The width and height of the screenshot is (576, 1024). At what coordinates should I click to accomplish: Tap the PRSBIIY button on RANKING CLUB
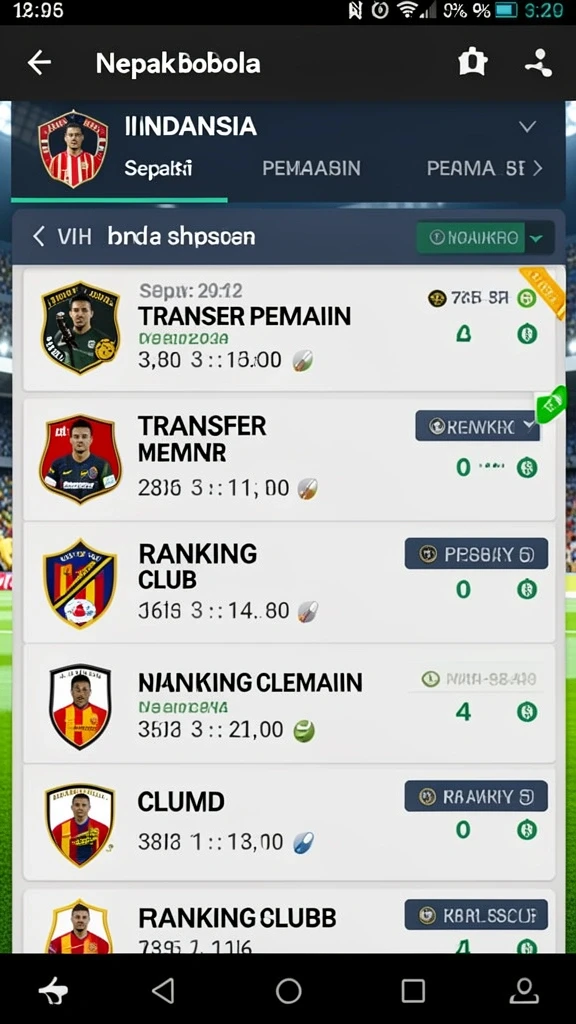coord(477,554)
